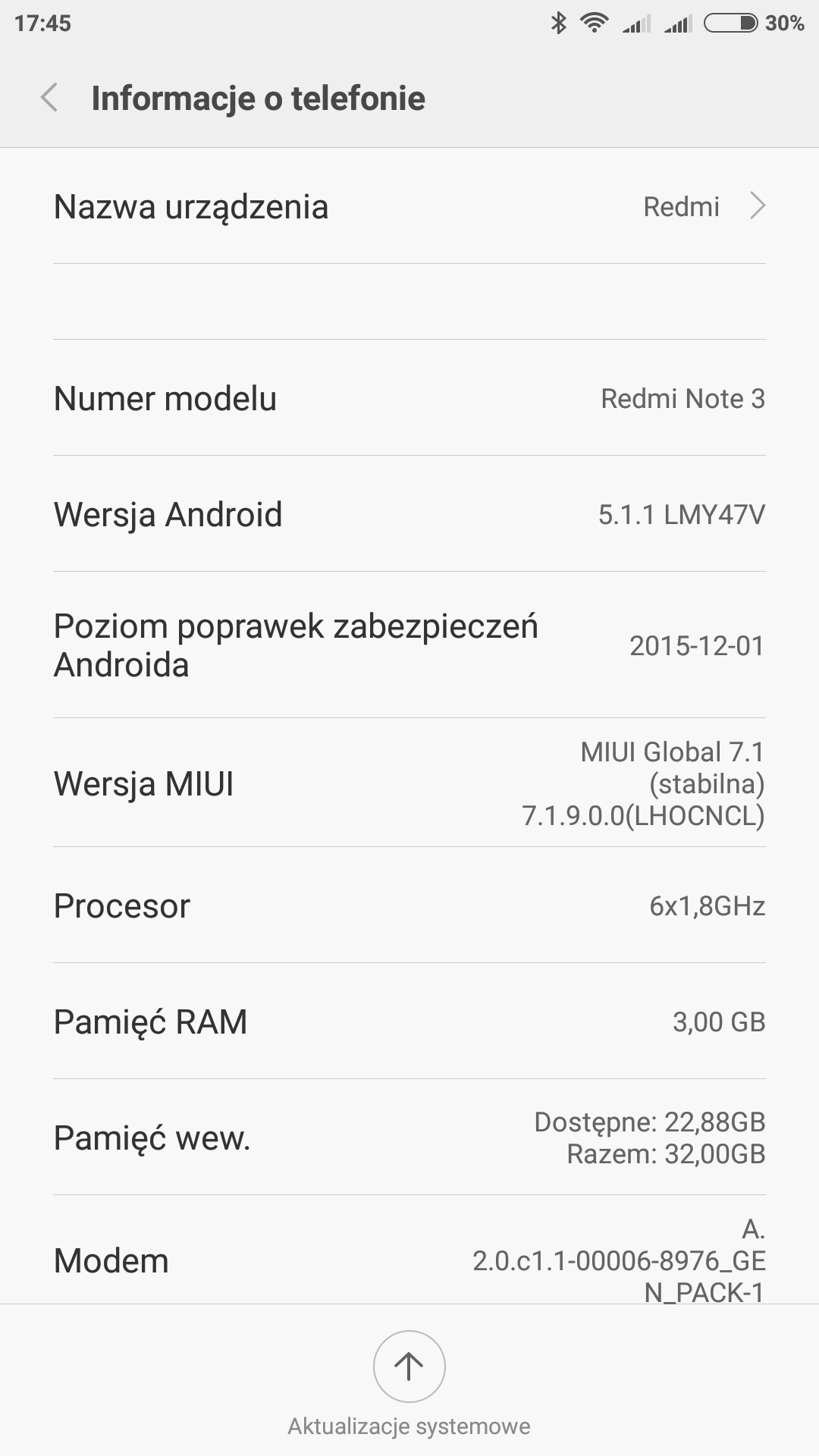The image size is (819, 1456).
Task: Tap the Wersja MIUI row
Action: tap(409, 783)
